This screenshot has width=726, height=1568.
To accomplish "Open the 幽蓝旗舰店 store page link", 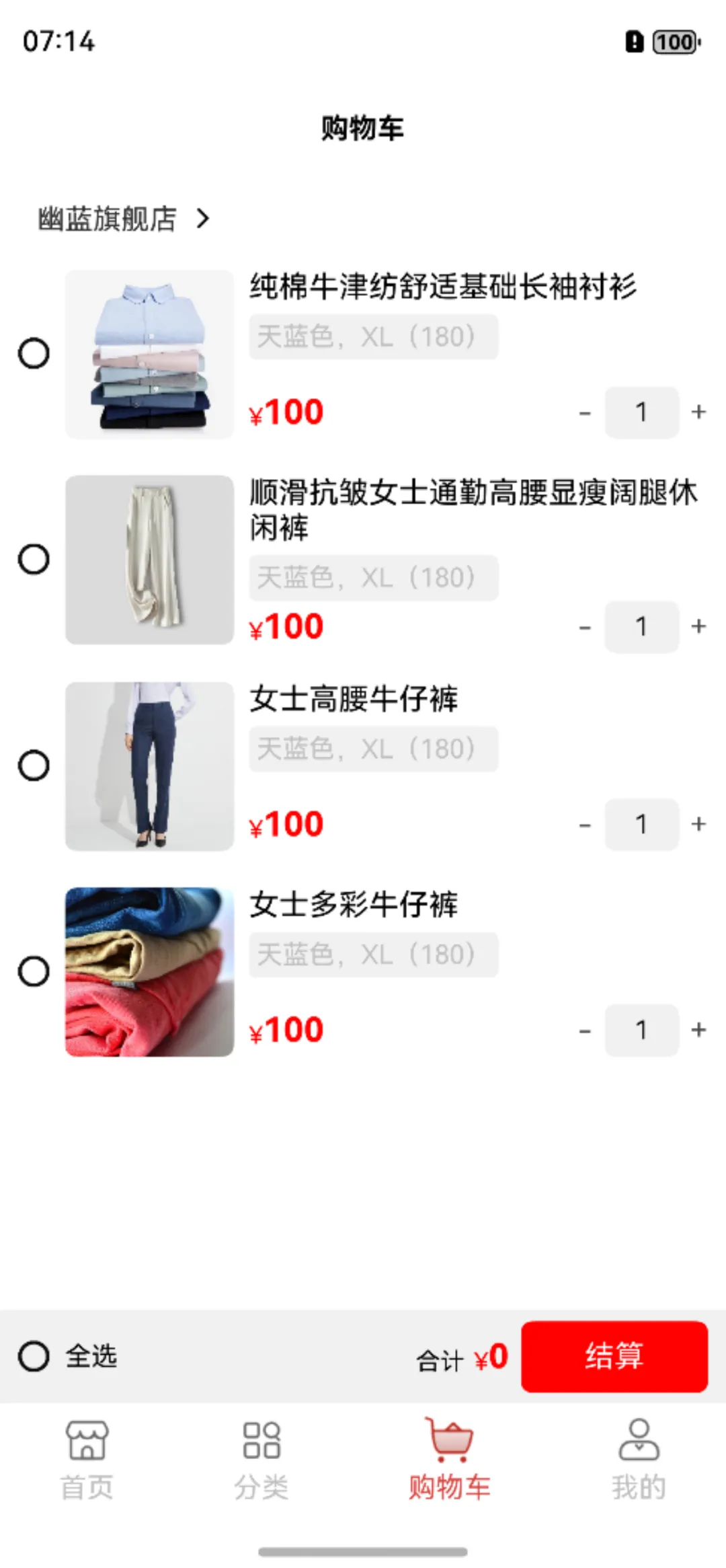I will point(108,219).
